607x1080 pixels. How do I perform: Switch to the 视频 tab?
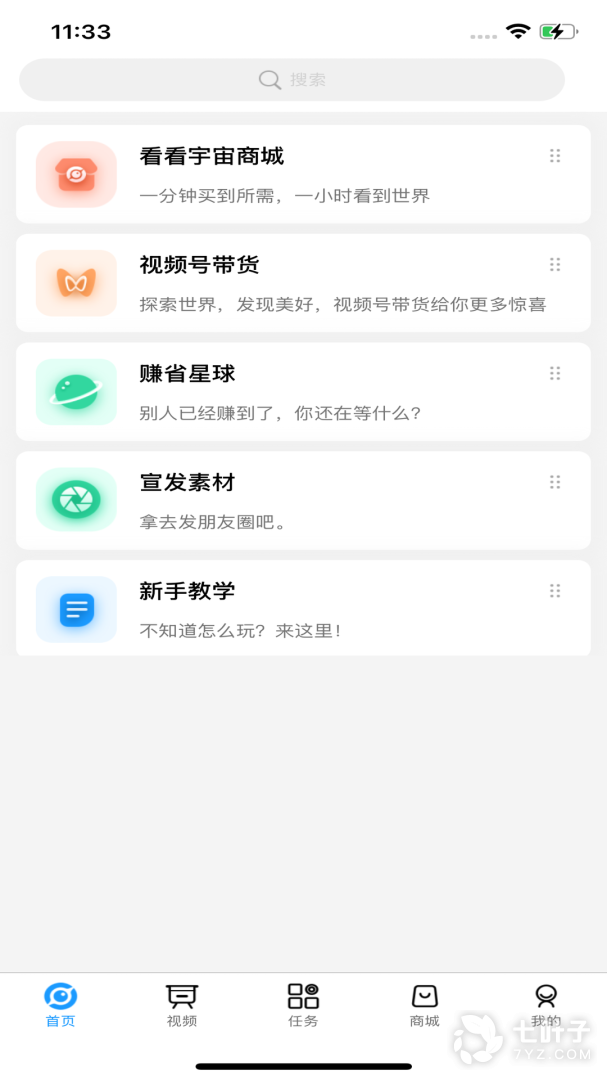[x=182, y=1005]
